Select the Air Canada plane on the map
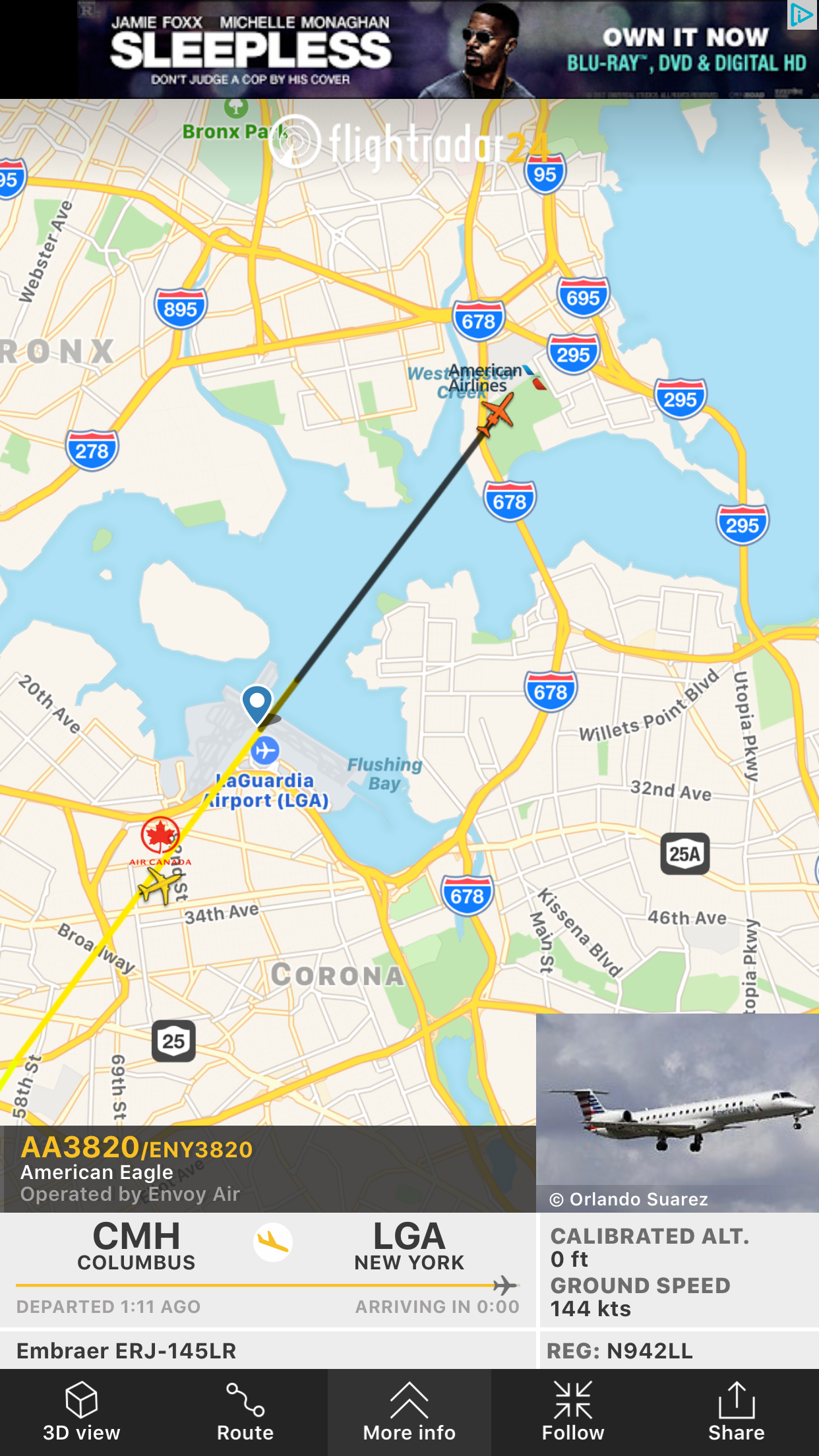The image size is (819, 1456). (x=157, y=886)
